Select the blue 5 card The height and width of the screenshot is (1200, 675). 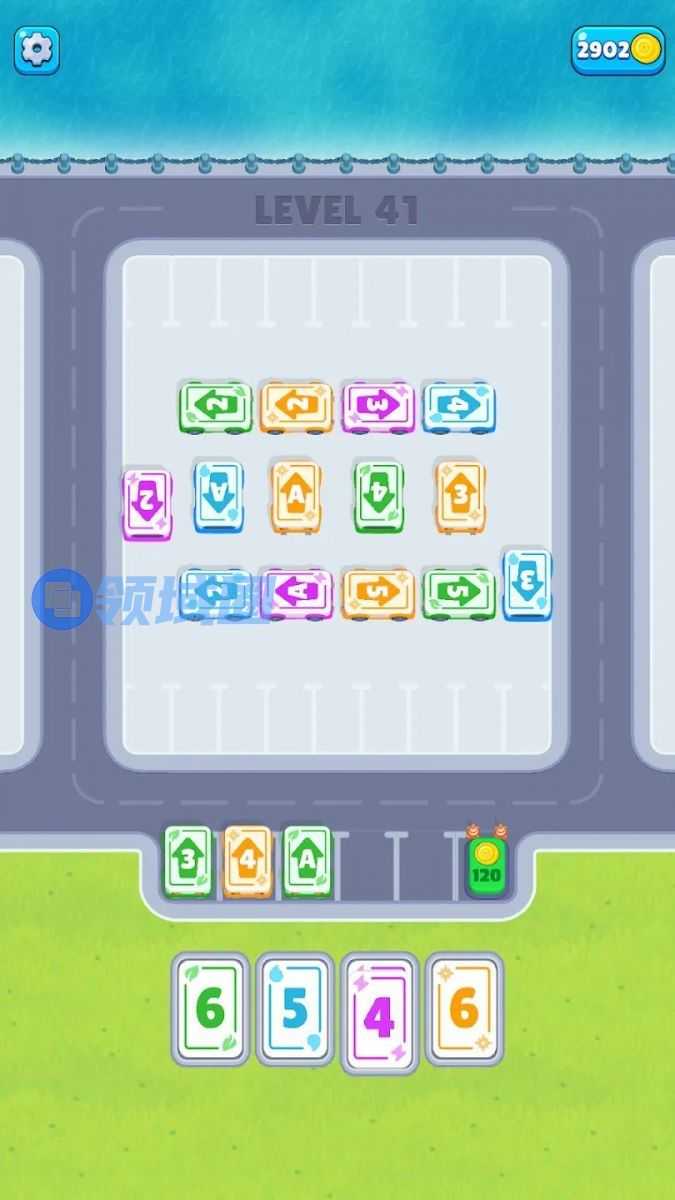294,1010
